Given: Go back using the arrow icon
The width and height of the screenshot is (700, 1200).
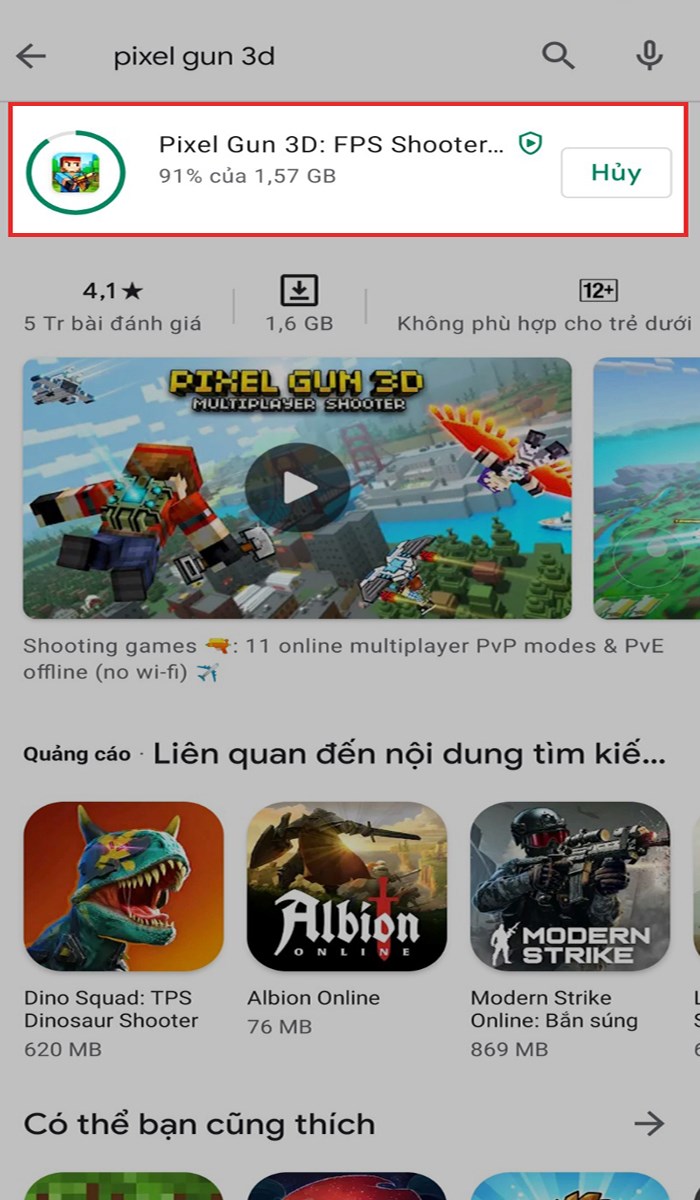Looking at the screenshot, I should click(32, 56).
